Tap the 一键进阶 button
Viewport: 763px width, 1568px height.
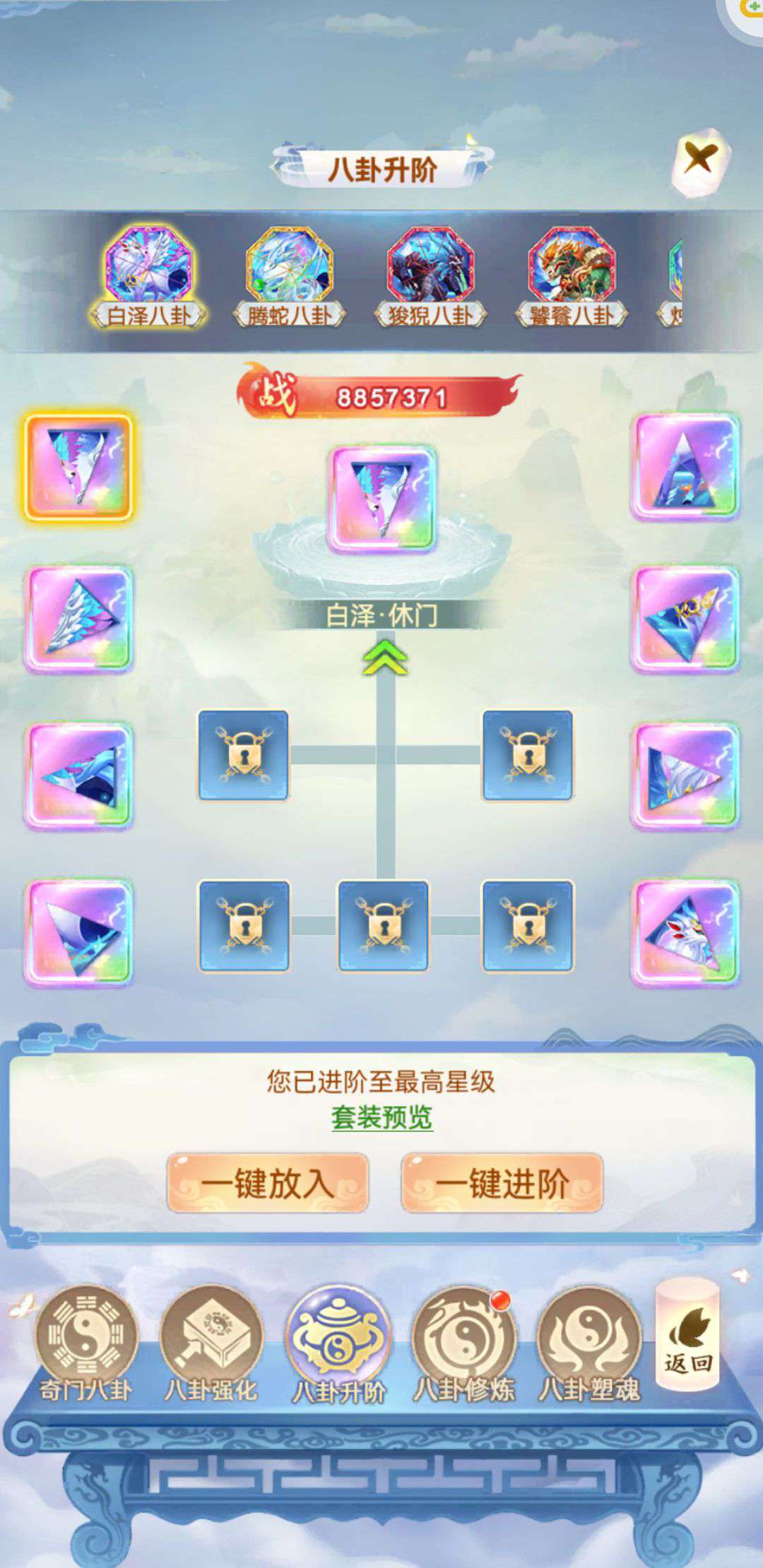[x=502, y=1183]
